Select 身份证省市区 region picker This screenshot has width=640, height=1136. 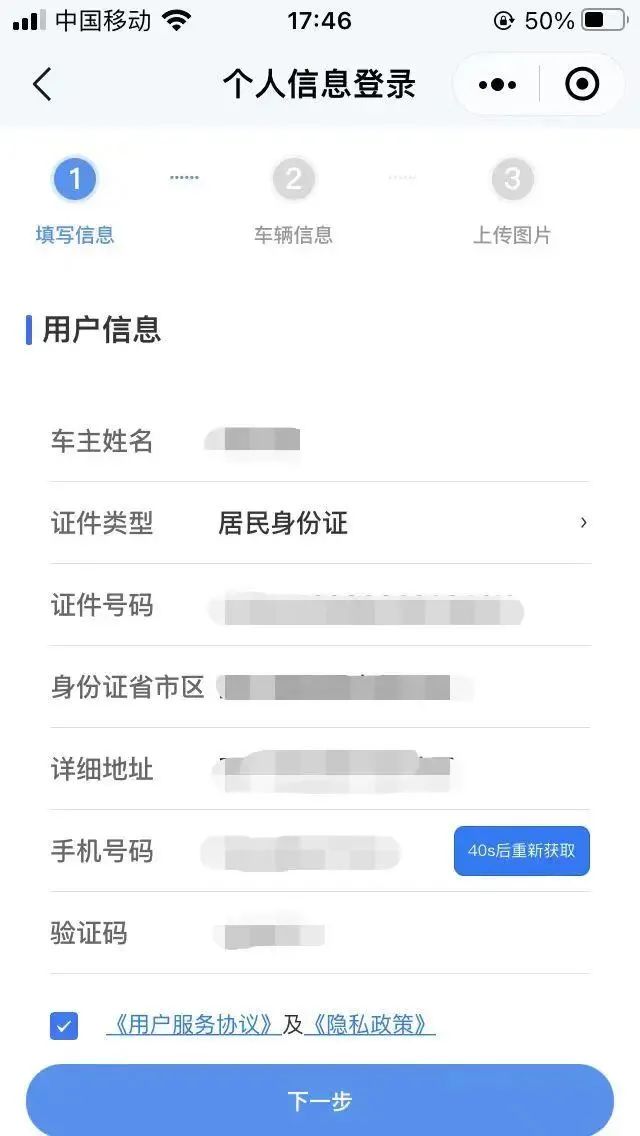(x=320, y=687)
